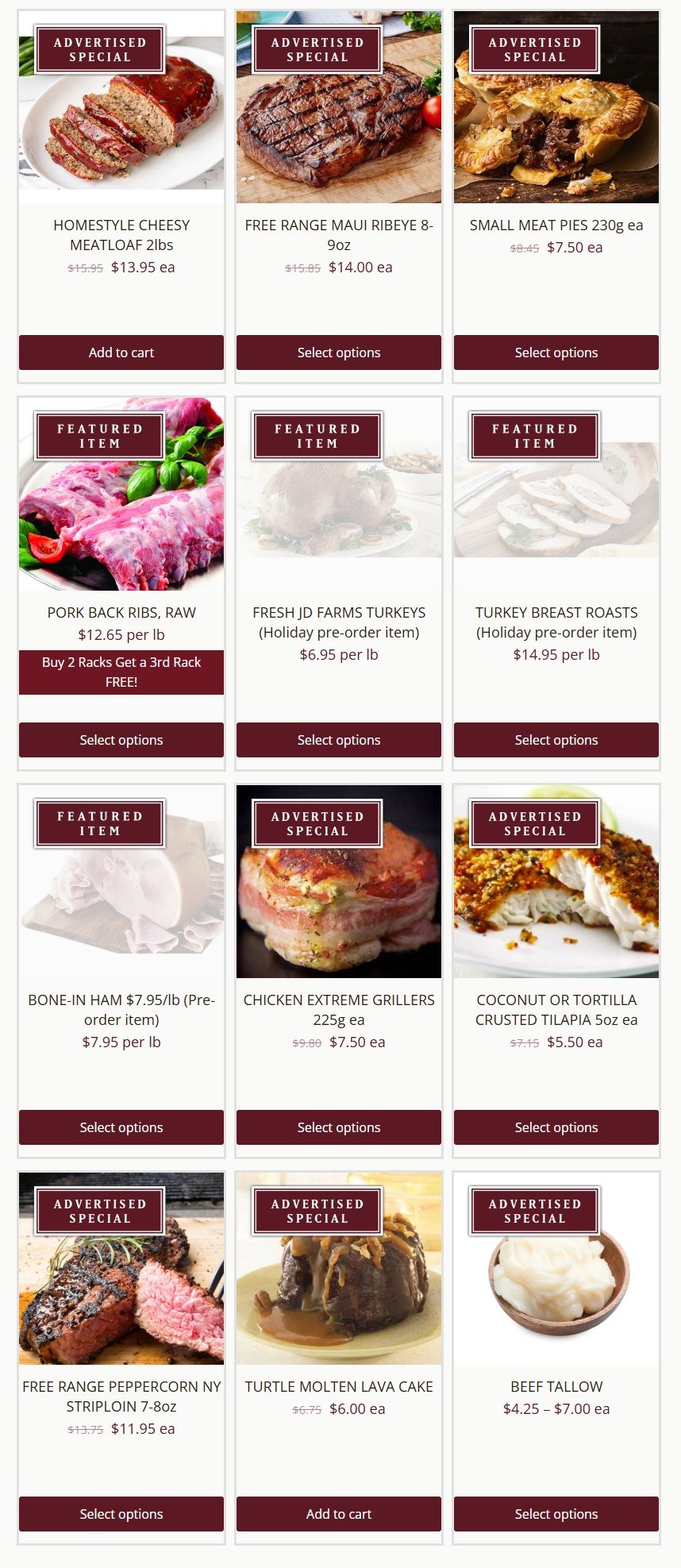The height and width of the screenshot is (1568, 681).
Task: Select options for Small Meat Pies
Action: coord(556,353)
